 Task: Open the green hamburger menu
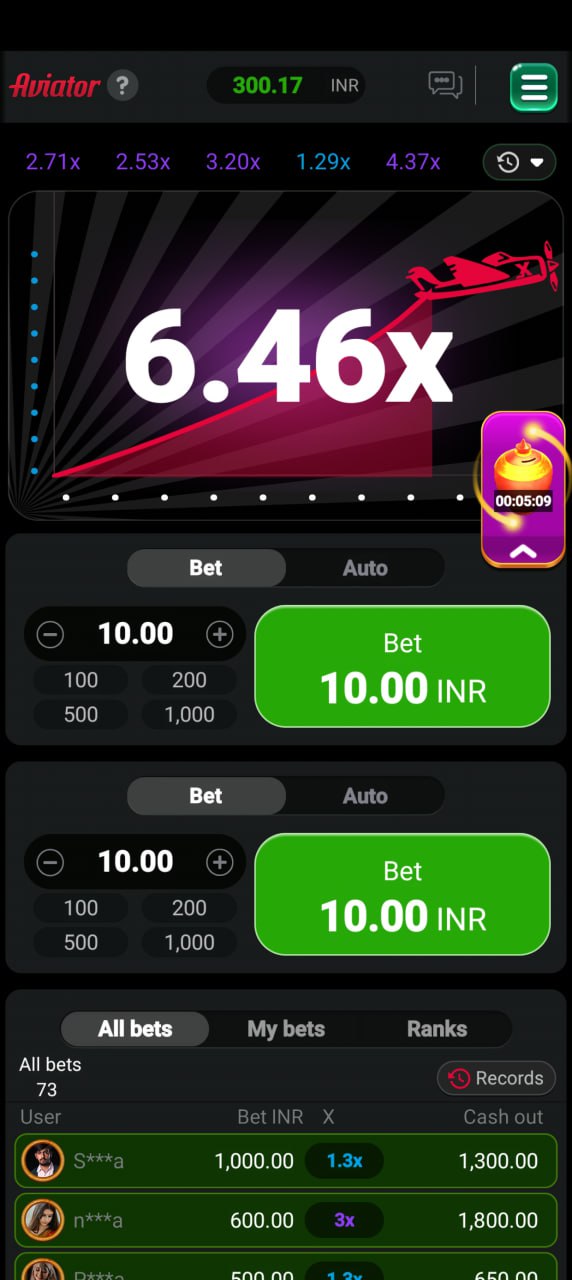pos(533,87)
